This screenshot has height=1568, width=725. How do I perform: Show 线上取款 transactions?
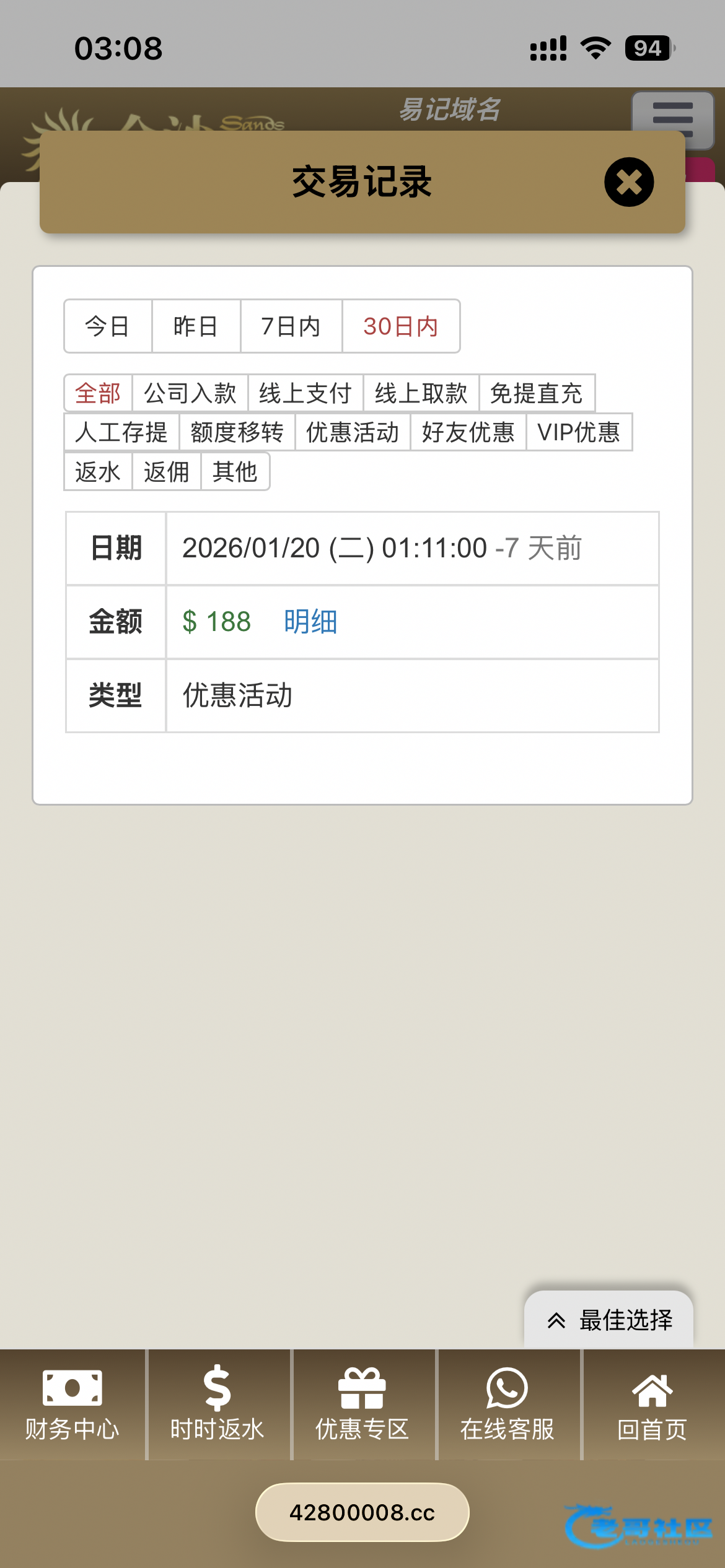point(421,393)
